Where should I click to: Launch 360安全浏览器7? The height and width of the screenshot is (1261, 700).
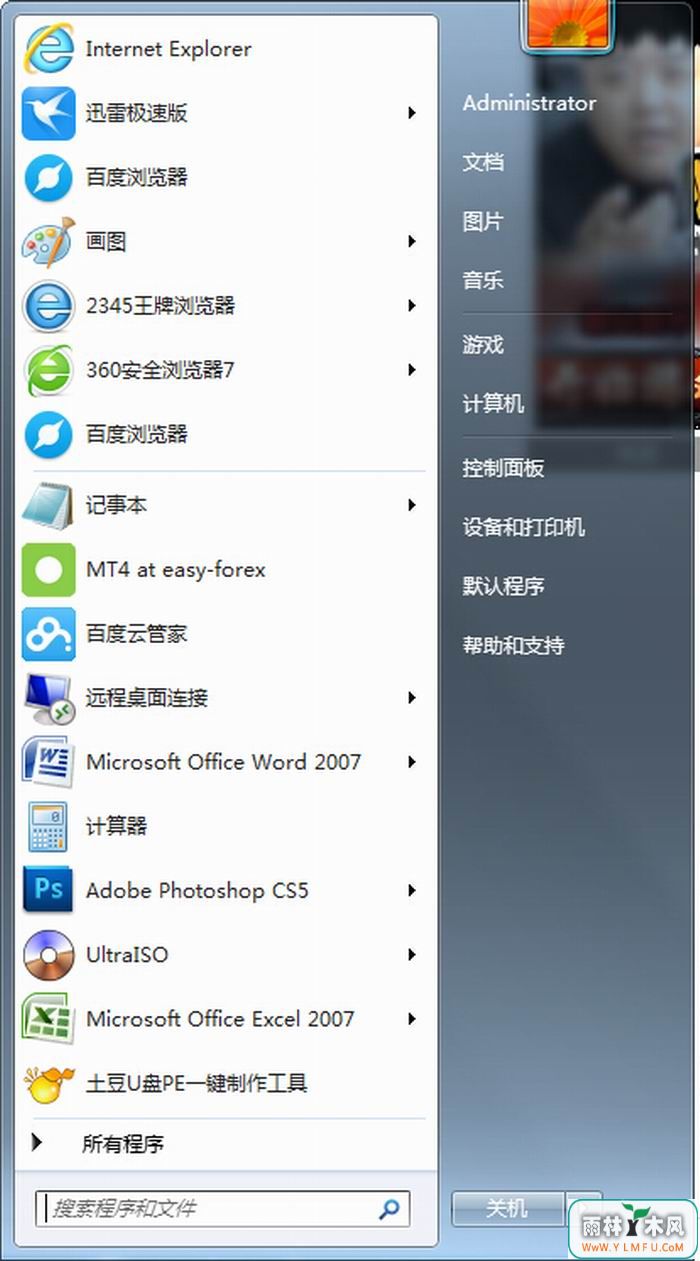tap(160, 370)
